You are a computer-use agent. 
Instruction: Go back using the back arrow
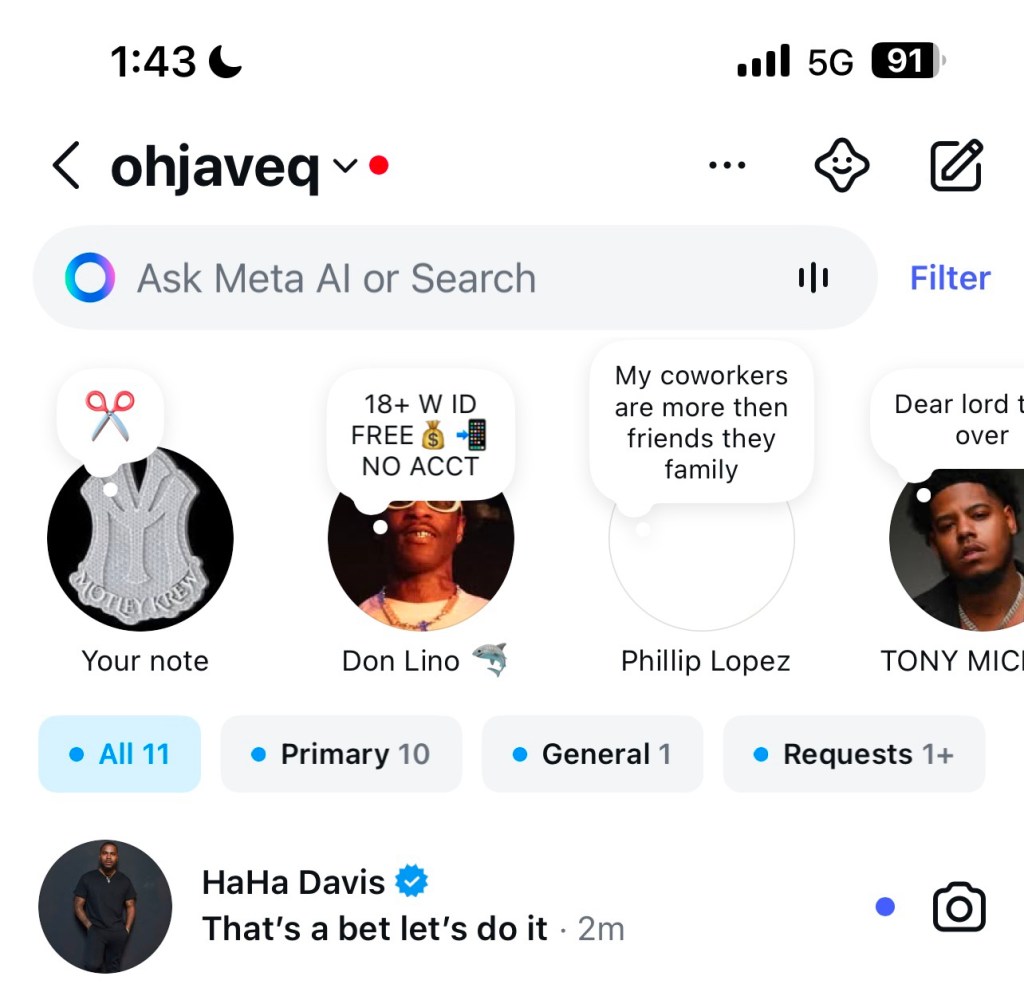click(x=66, y=166)
